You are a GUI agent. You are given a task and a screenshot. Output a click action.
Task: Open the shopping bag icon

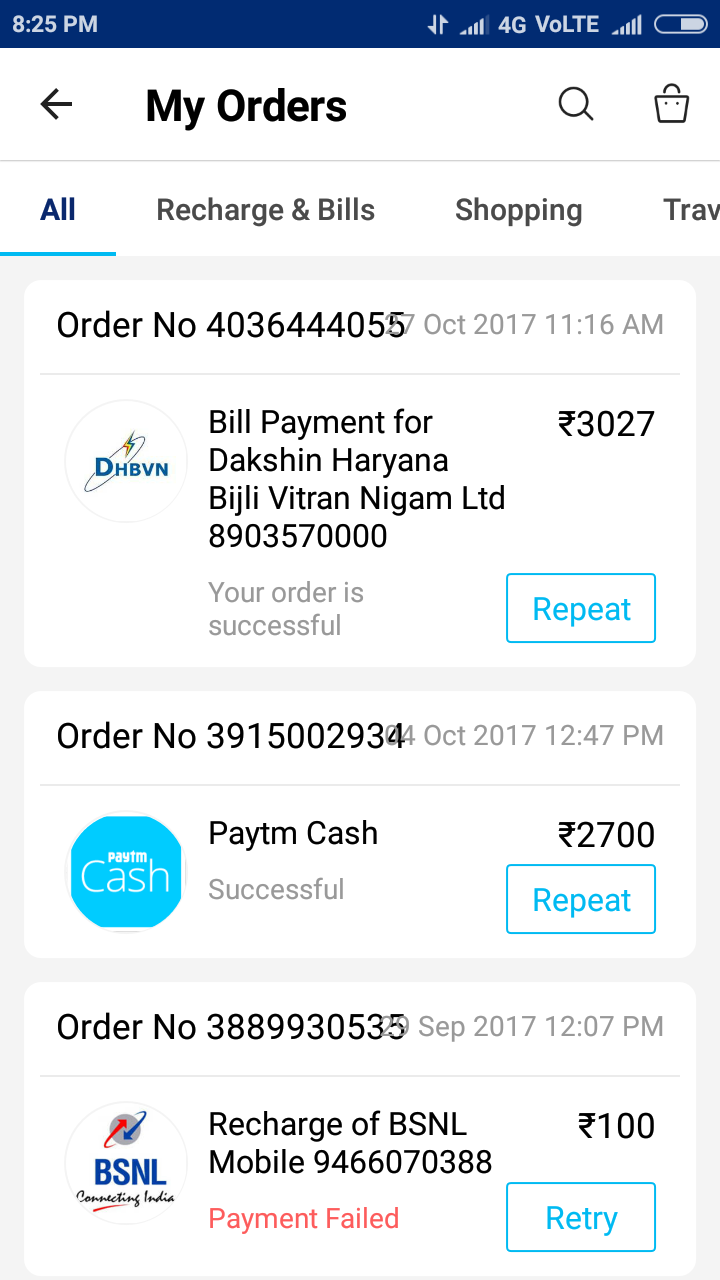tap(671, 104)
